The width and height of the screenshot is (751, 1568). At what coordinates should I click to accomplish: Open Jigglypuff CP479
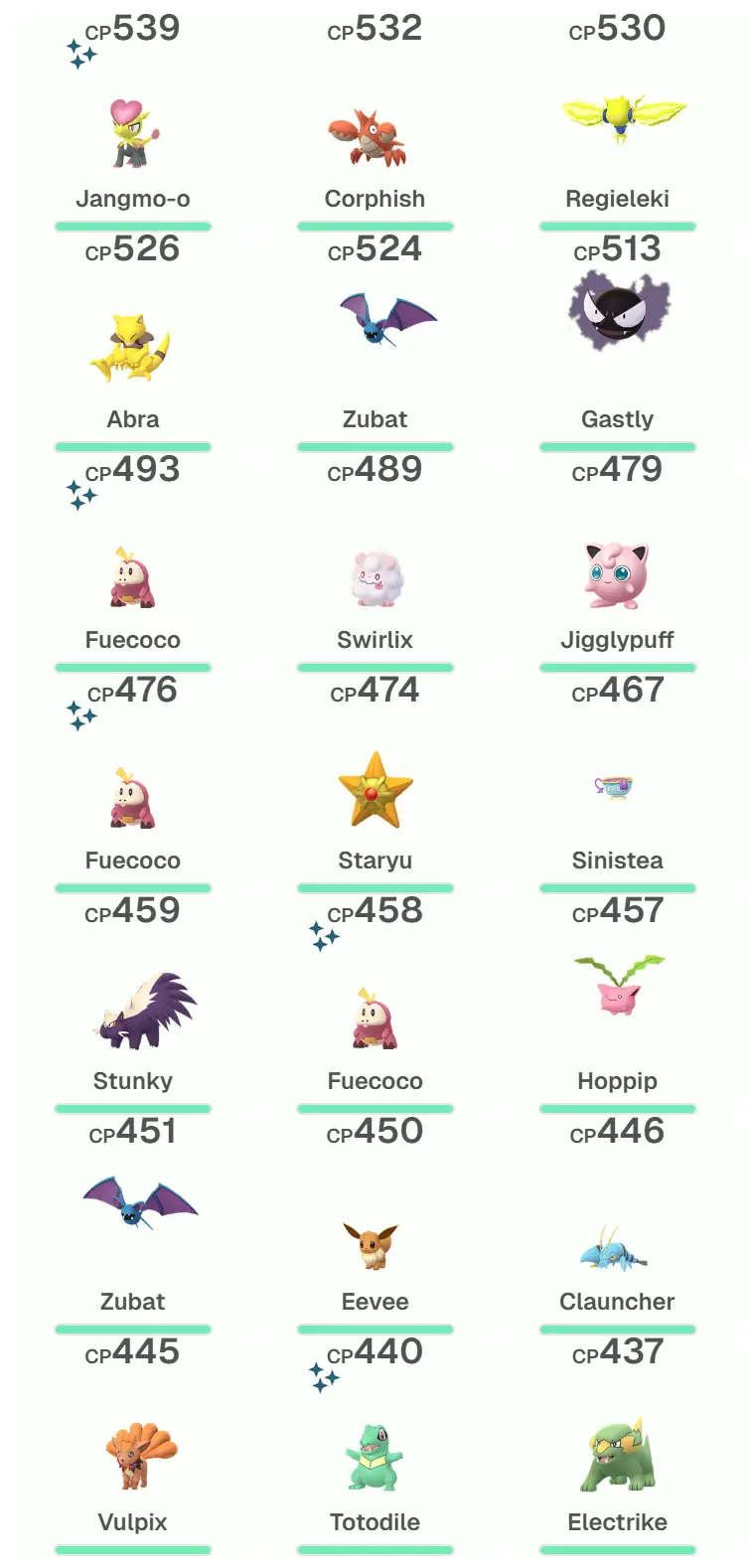coord(617,576)
